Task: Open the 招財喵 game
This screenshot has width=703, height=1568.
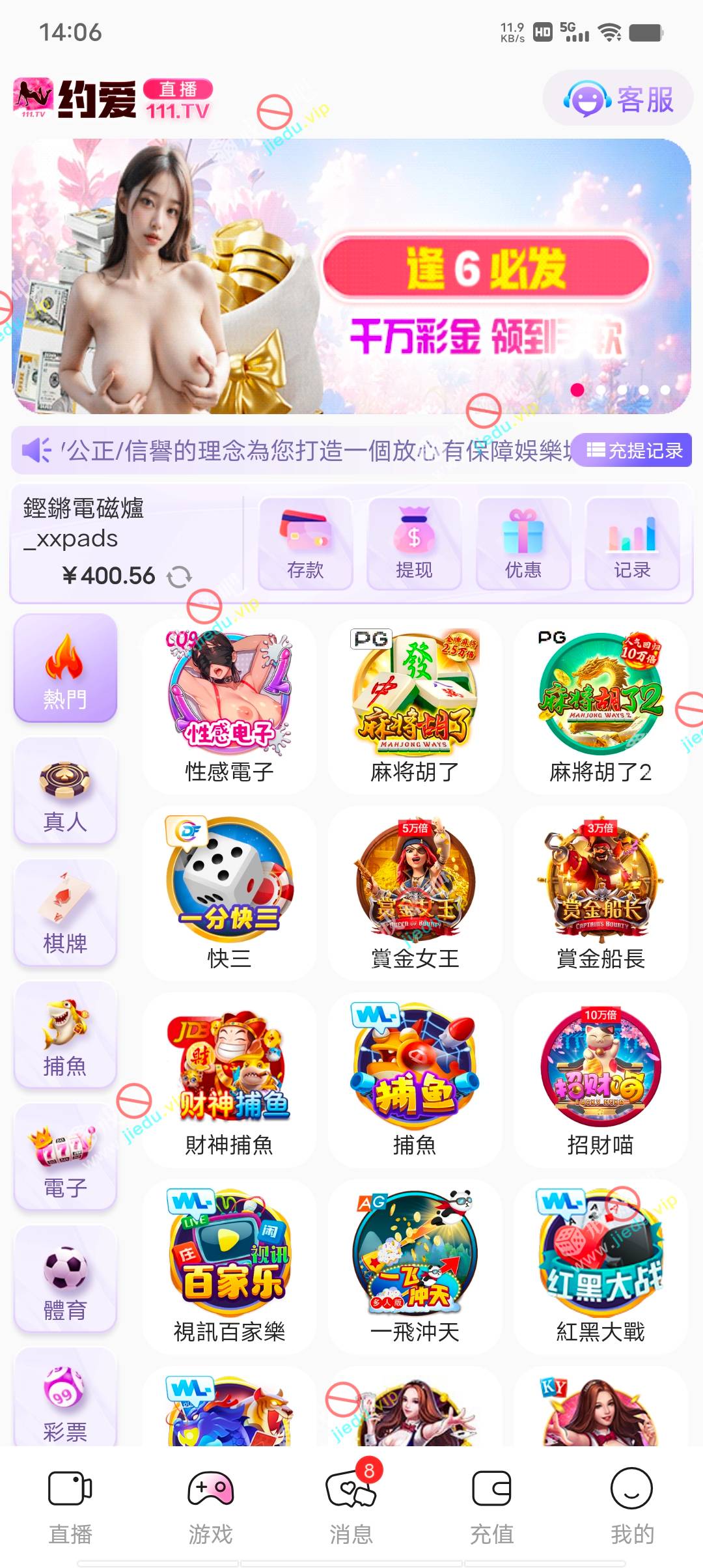Action: [600, 1080]
